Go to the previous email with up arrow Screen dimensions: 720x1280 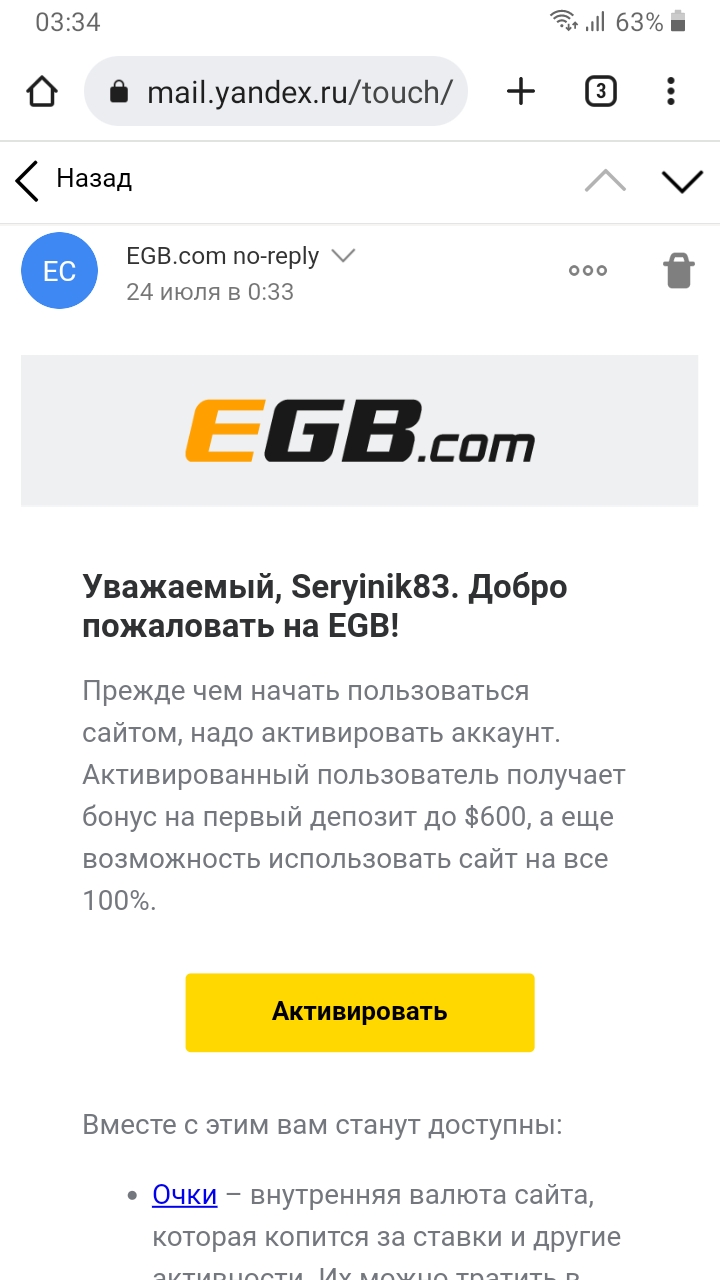pos(605,181)
